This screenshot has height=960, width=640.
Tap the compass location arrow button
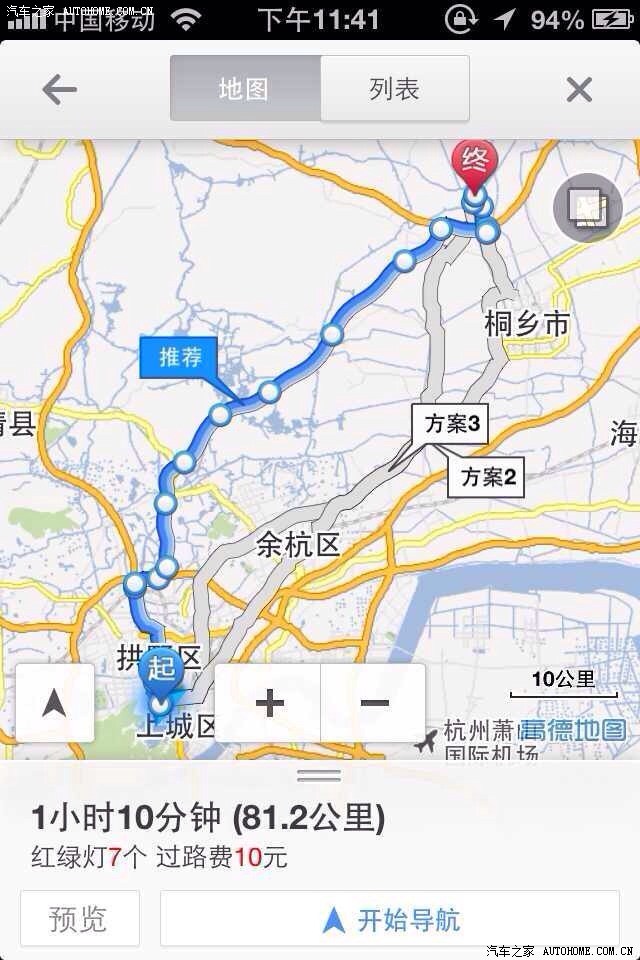[x=55, y=703]
